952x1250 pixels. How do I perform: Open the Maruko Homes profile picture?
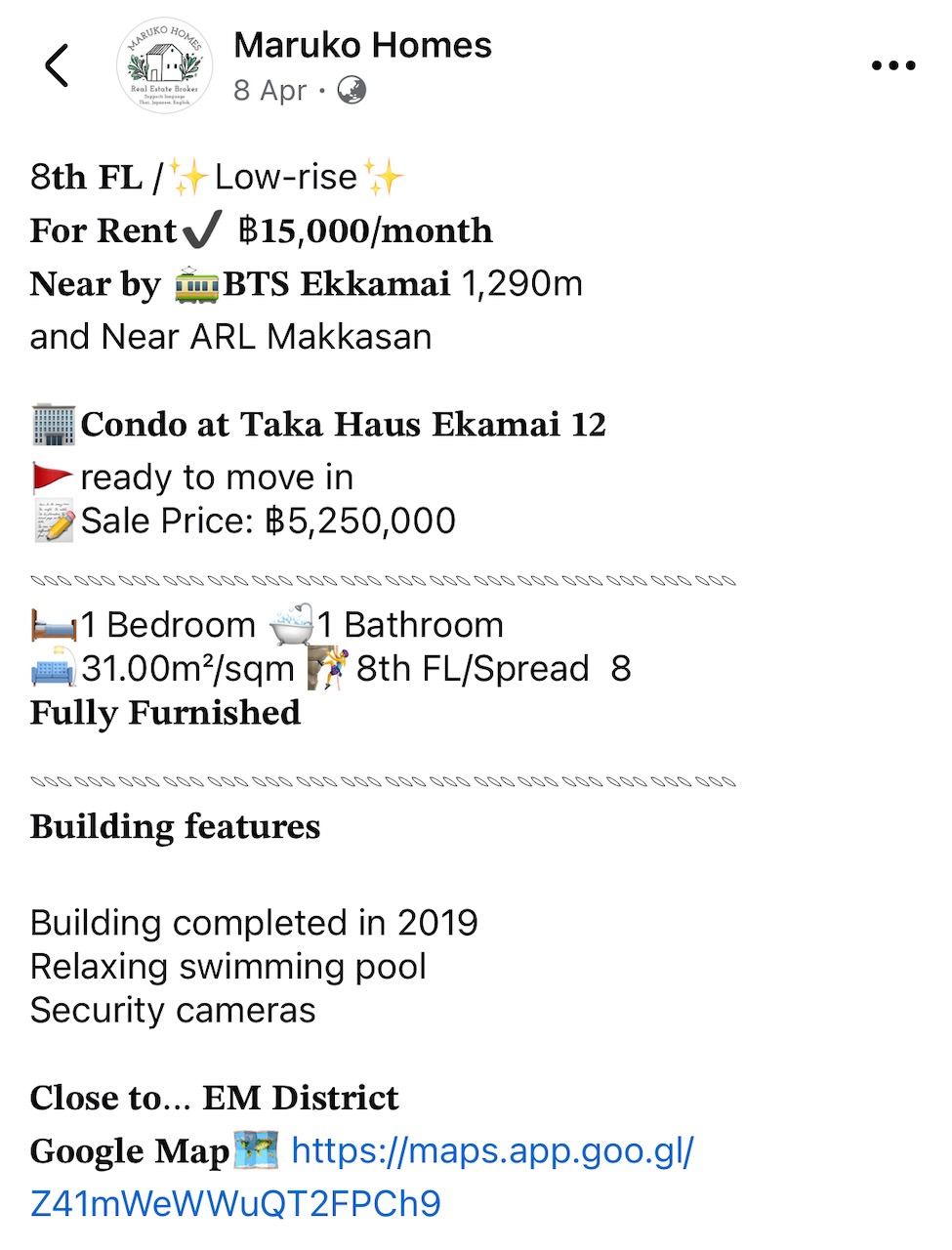pos(164,66)
